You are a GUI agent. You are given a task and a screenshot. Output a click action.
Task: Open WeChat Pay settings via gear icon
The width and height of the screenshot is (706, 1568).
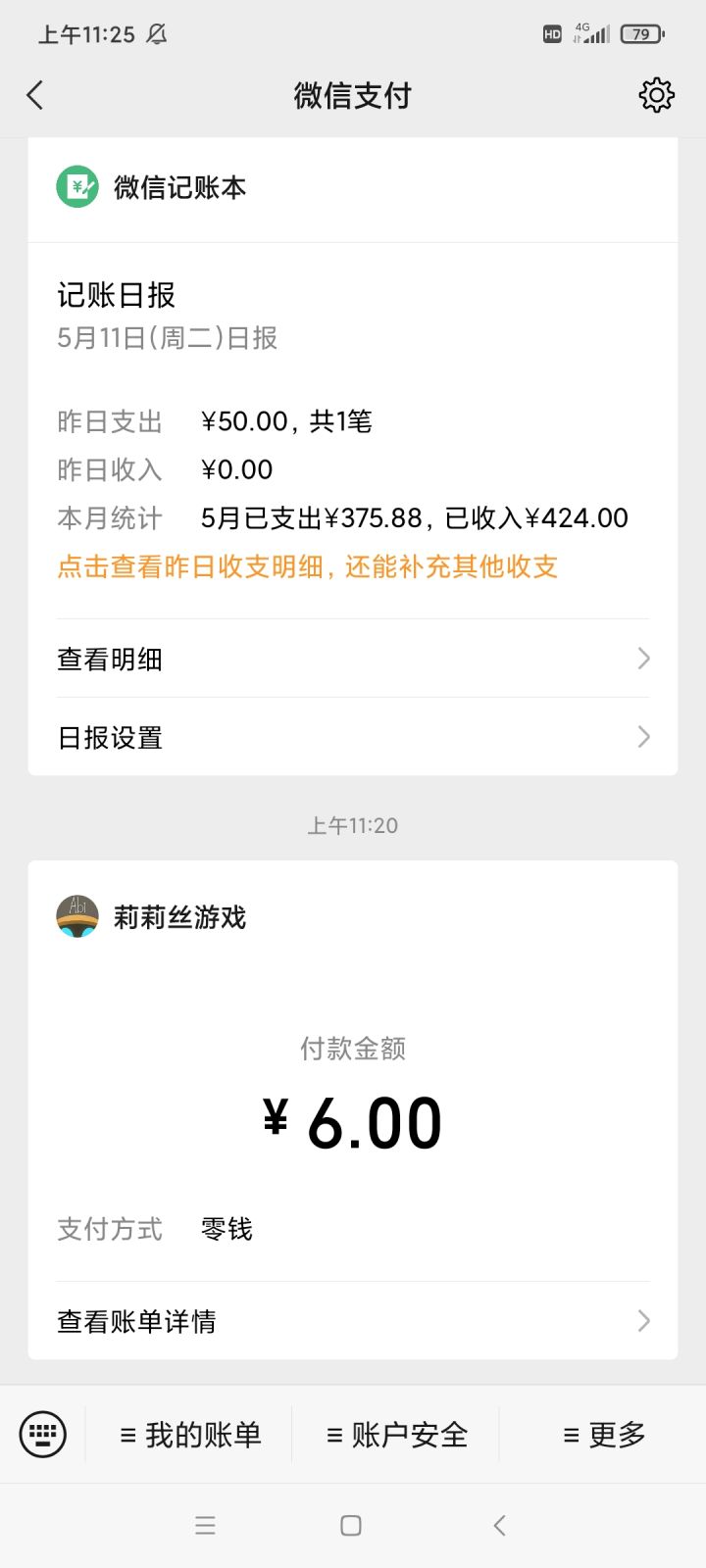(x=656, y=94)
